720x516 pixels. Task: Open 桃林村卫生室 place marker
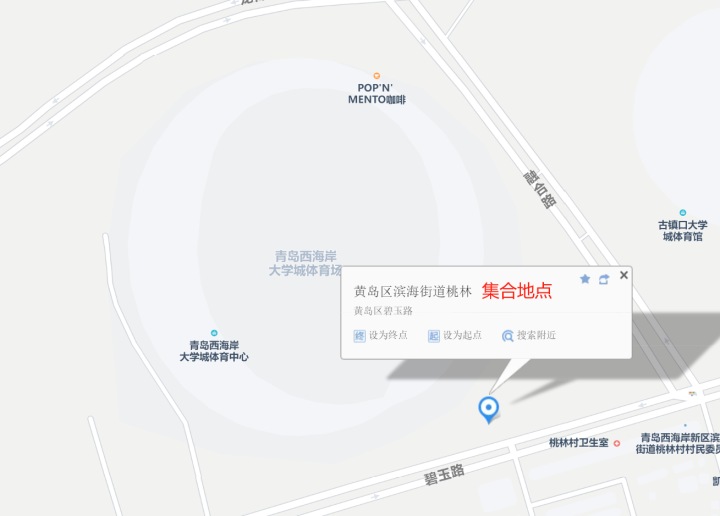(x=617, y=443)
